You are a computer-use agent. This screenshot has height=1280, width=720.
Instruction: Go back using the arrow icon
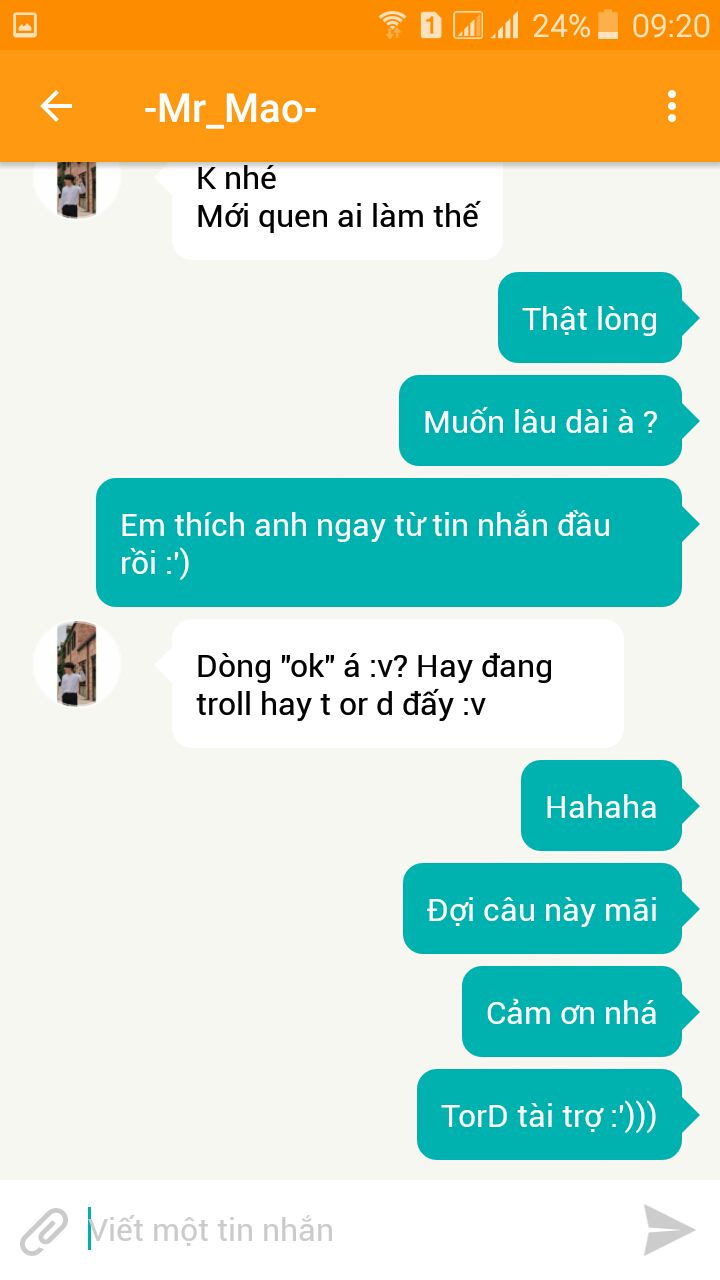56,106
